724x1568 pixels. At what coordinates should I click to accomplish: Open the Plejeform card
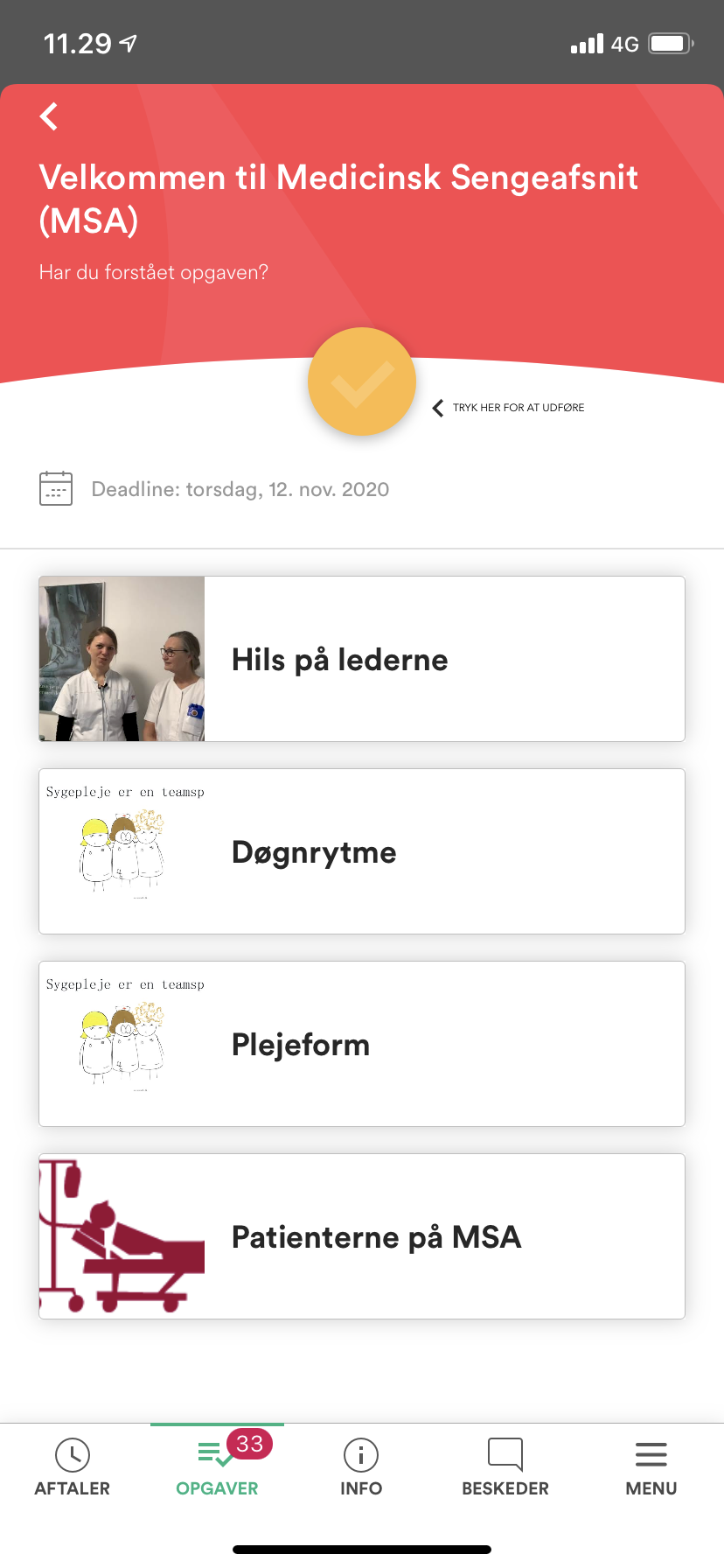[x=362, y=1044]
